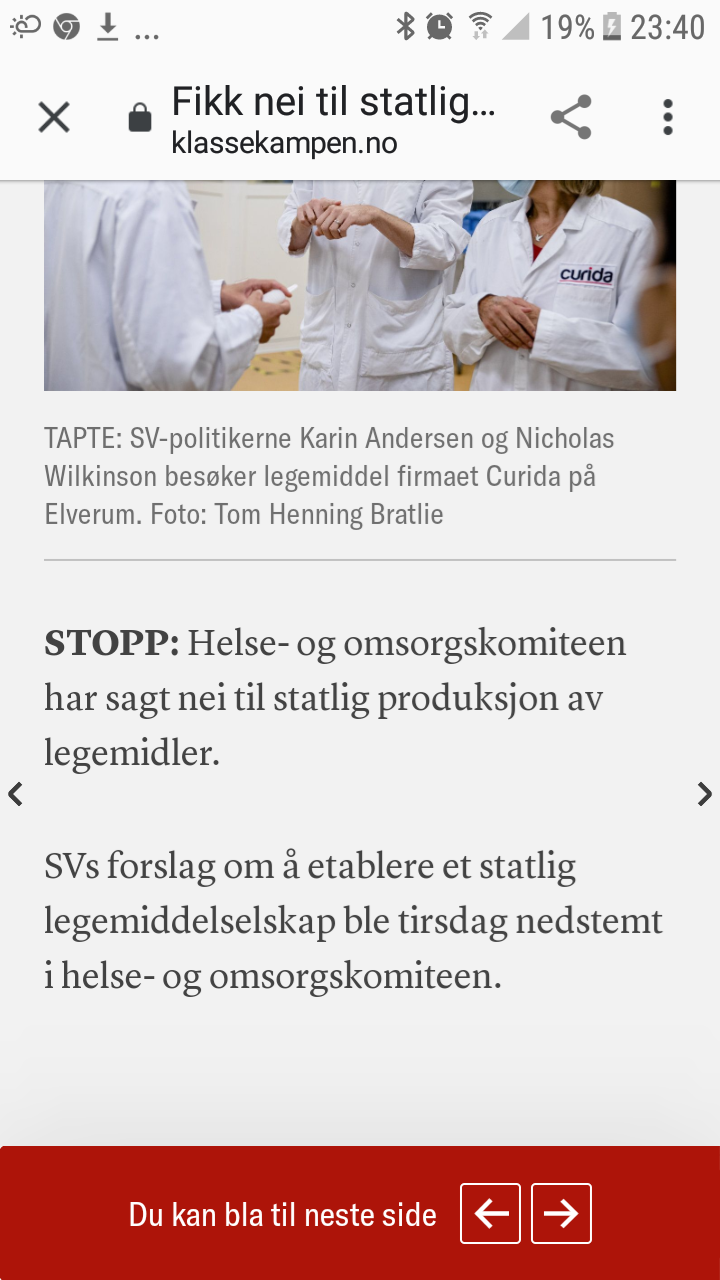View site security info lock icon
Screen dimensions: 720x1280
point(140,119)
